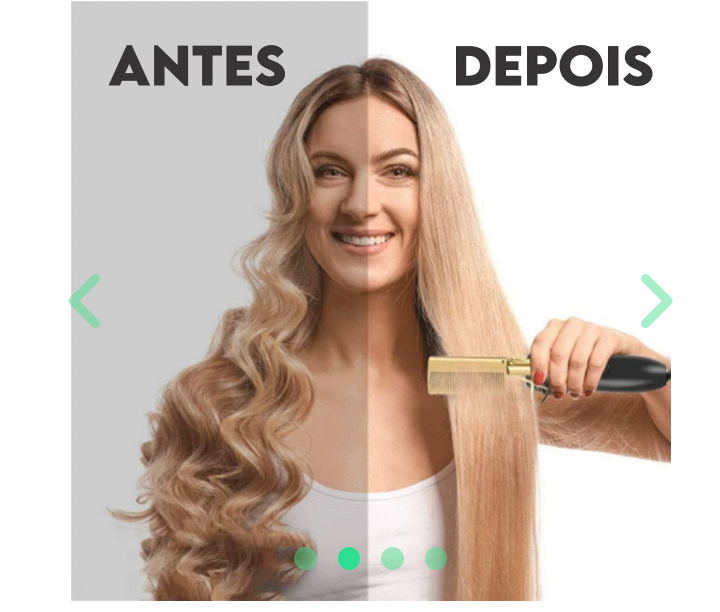720x612 pixels.
Task: Select the third page indicator dot
Action: coord(392,558)
